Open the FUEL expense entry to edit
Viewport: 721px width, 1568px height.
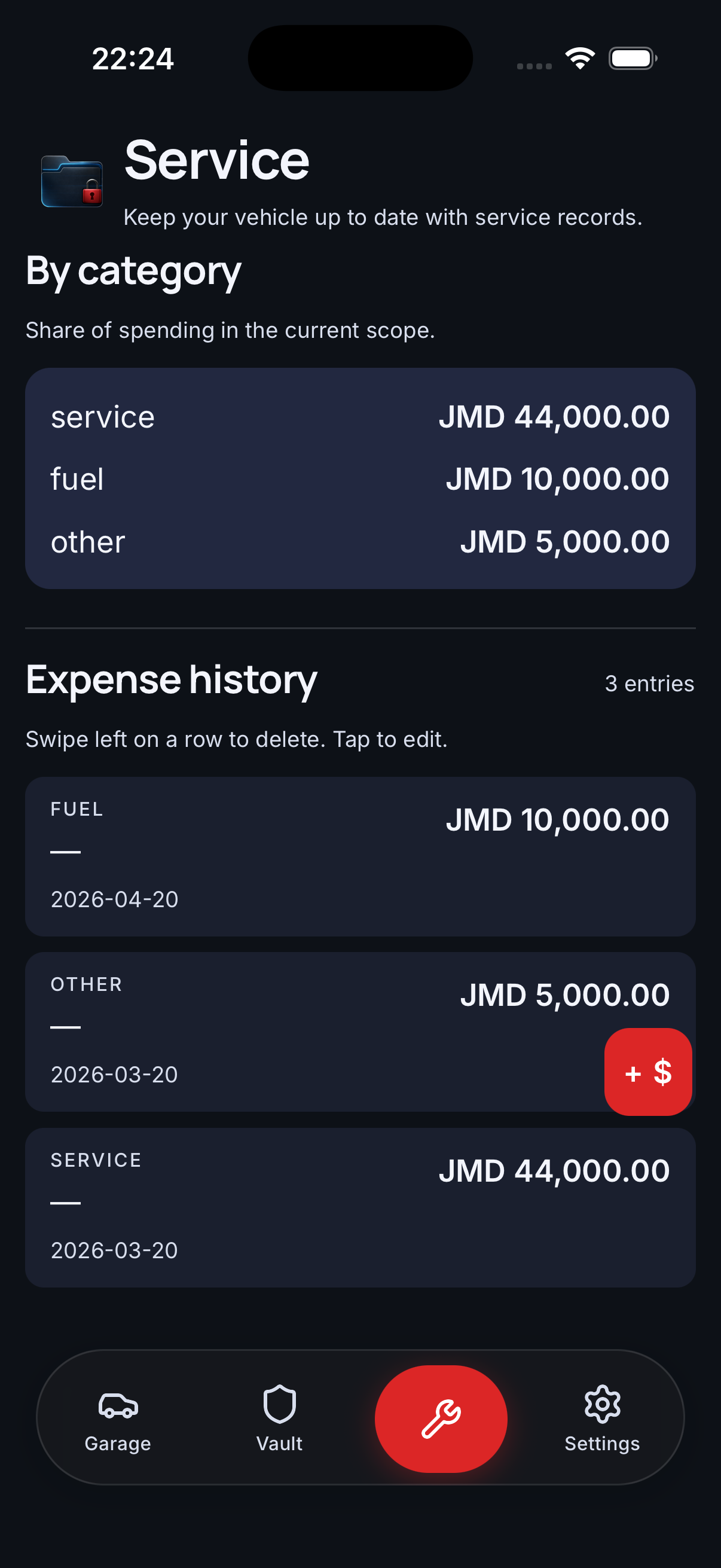pyautogui.click(x=360, y=856)
